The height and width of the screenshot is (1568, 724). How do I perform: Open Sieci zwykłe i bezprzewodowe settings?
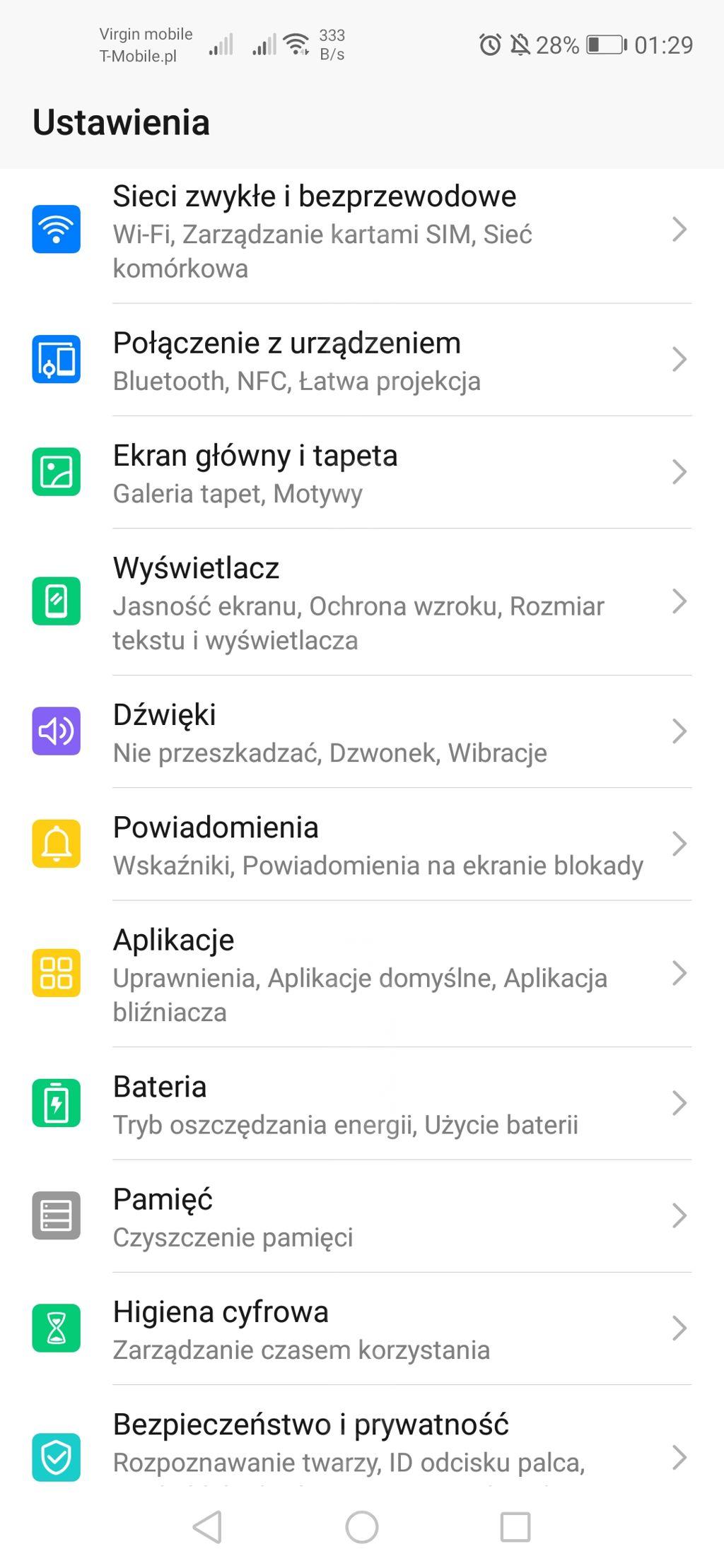point(361,231)
